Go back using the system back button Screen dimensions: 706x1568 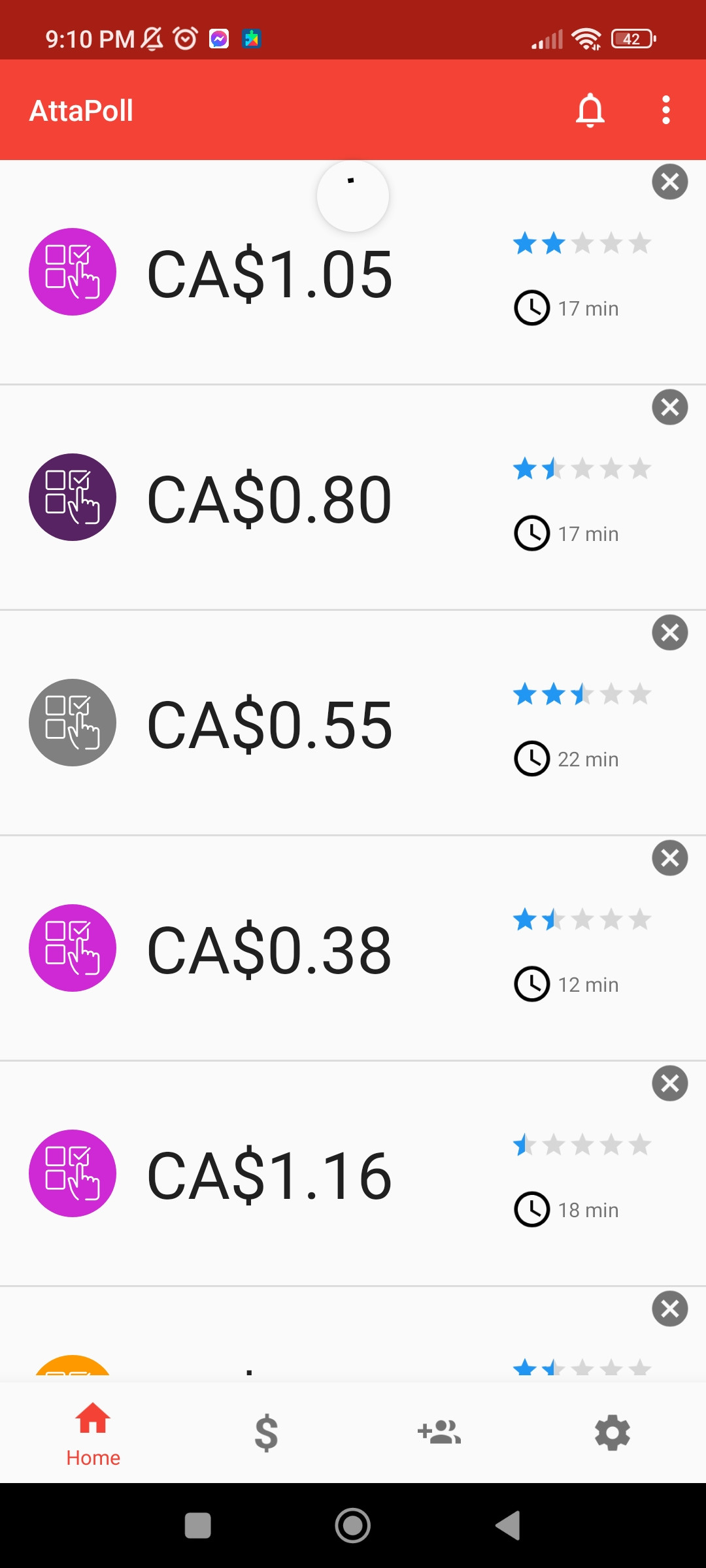(508, 1526)
